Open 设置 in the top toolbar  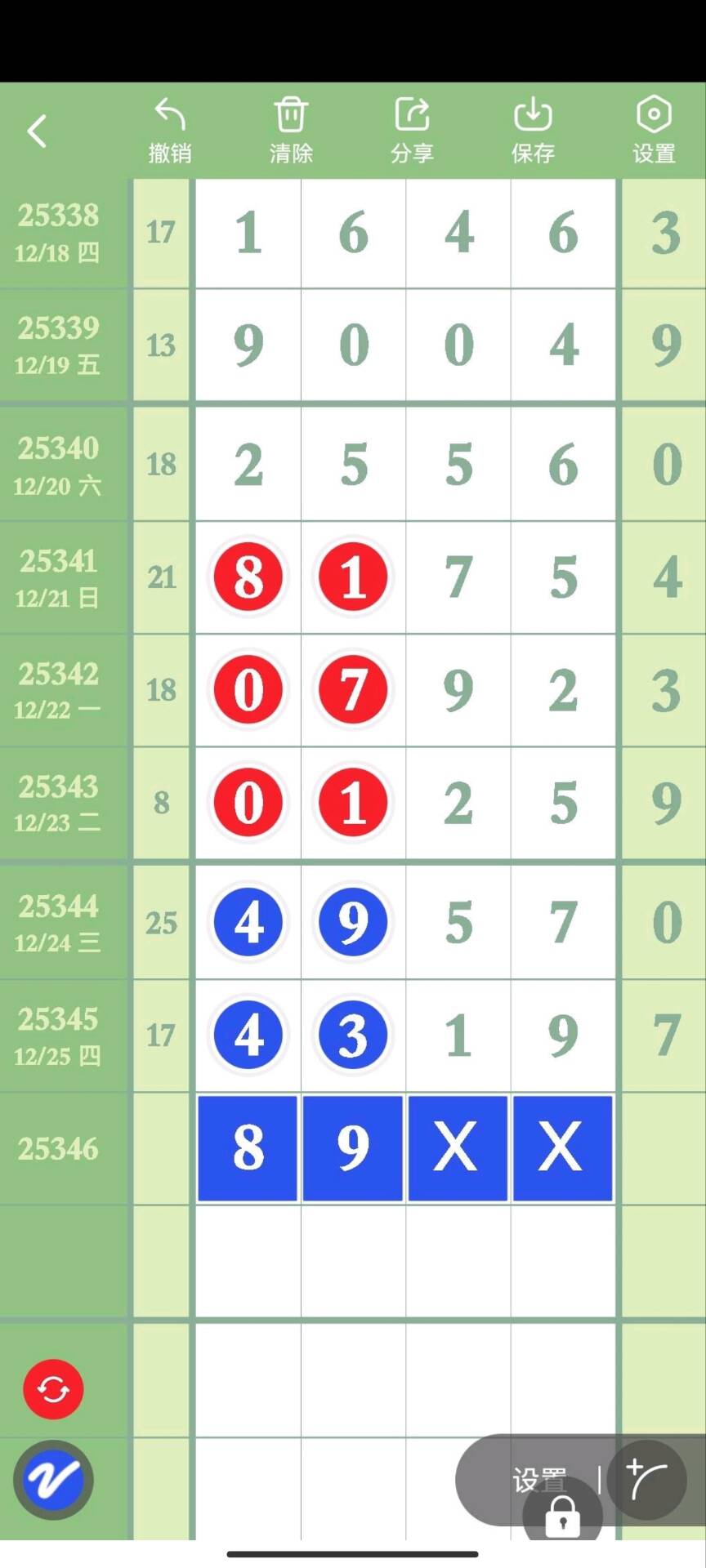tap(654, 131)
